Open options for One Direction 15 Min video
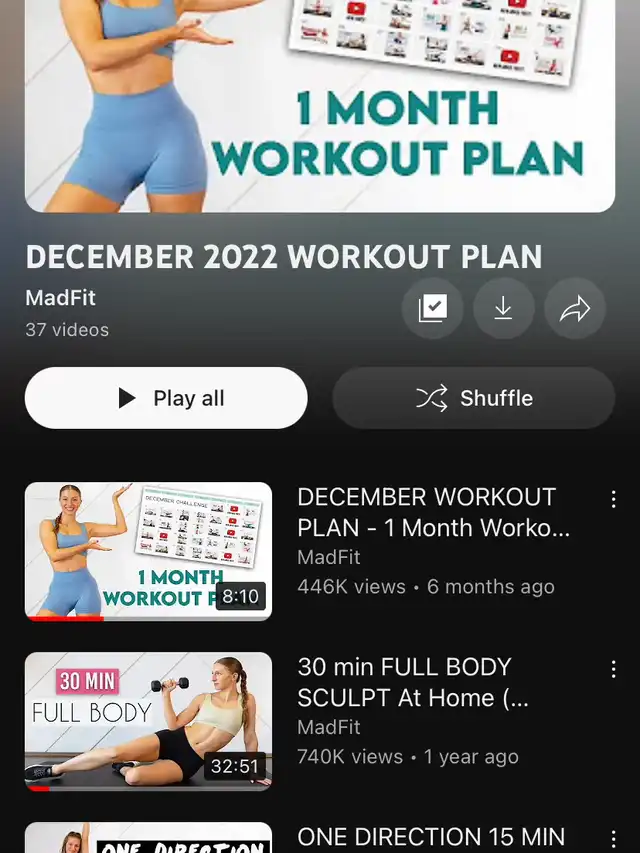 613,839
